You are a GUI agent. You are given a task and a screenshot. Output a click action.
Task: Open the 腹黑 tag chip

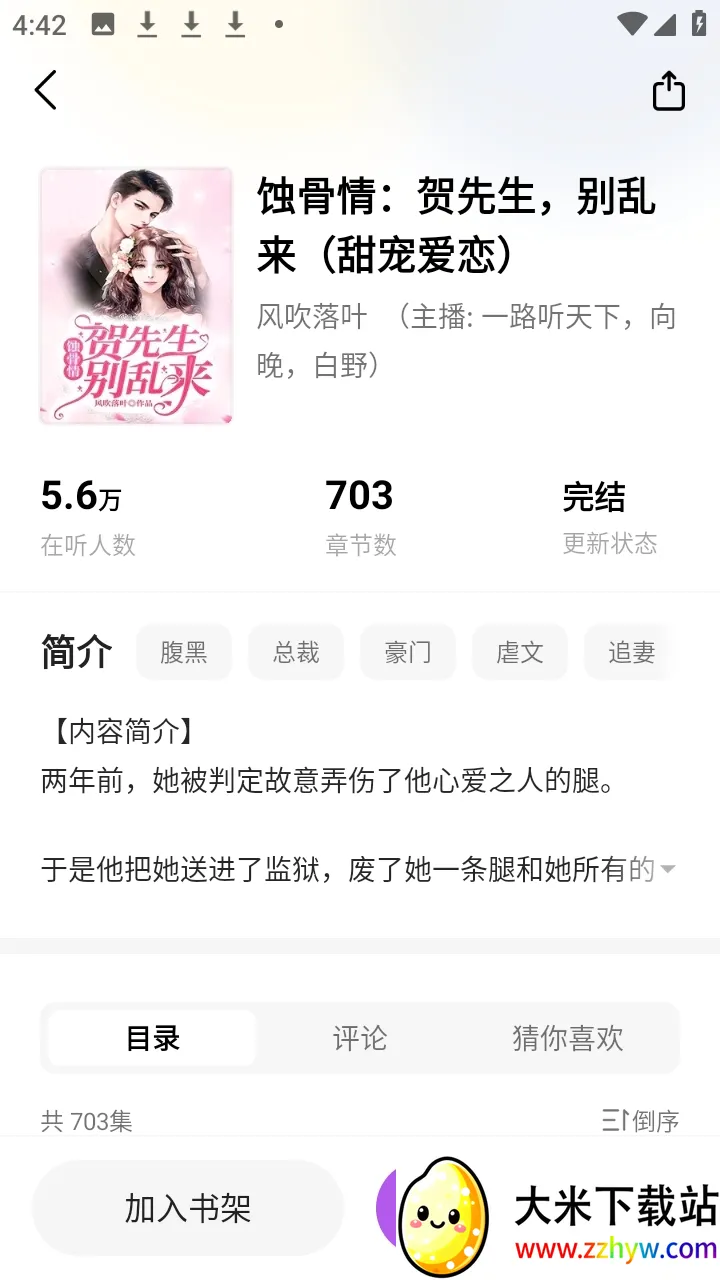[184, 653]
